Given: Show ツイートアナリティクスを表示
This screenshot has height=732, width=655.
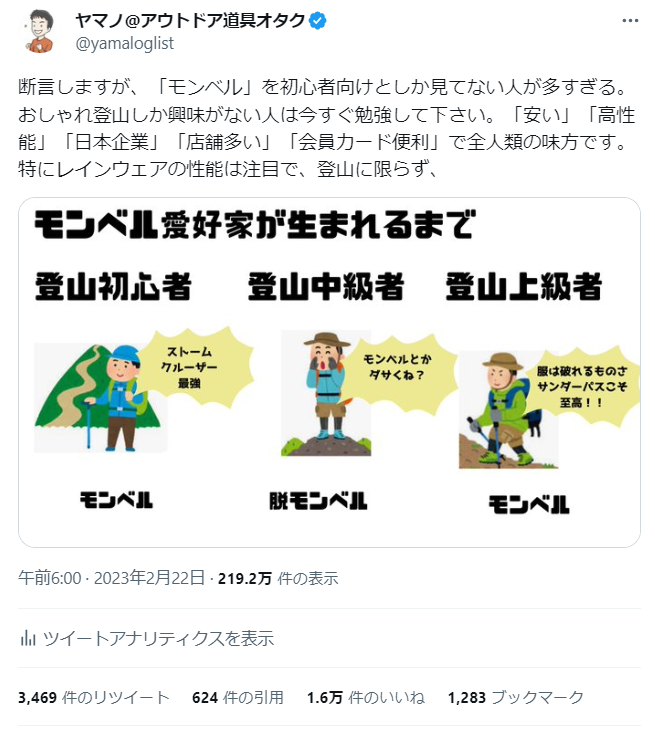Looking at the screenshot, I should tap(146, 638).
